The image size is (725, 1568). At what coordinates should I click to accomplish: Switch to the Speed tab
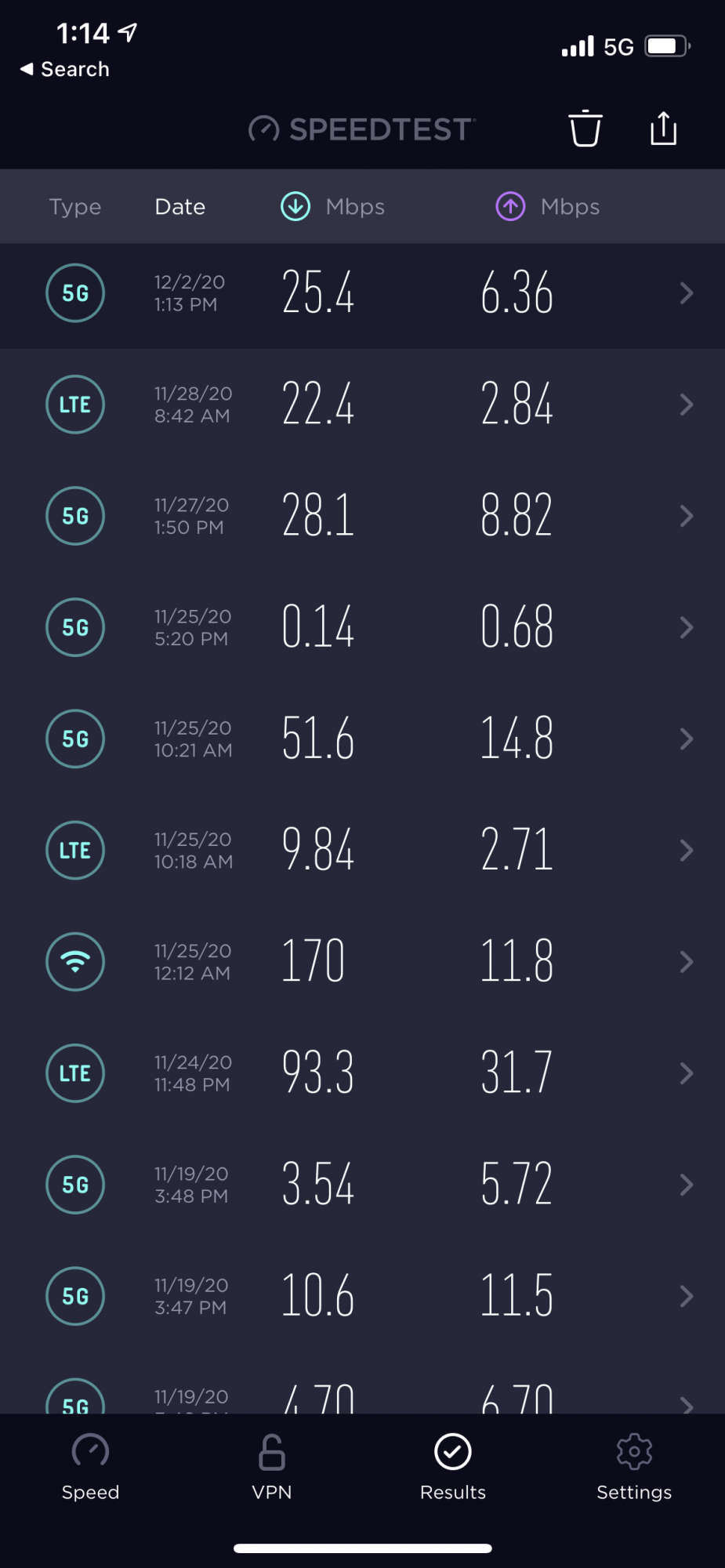tap(90, 1466)
